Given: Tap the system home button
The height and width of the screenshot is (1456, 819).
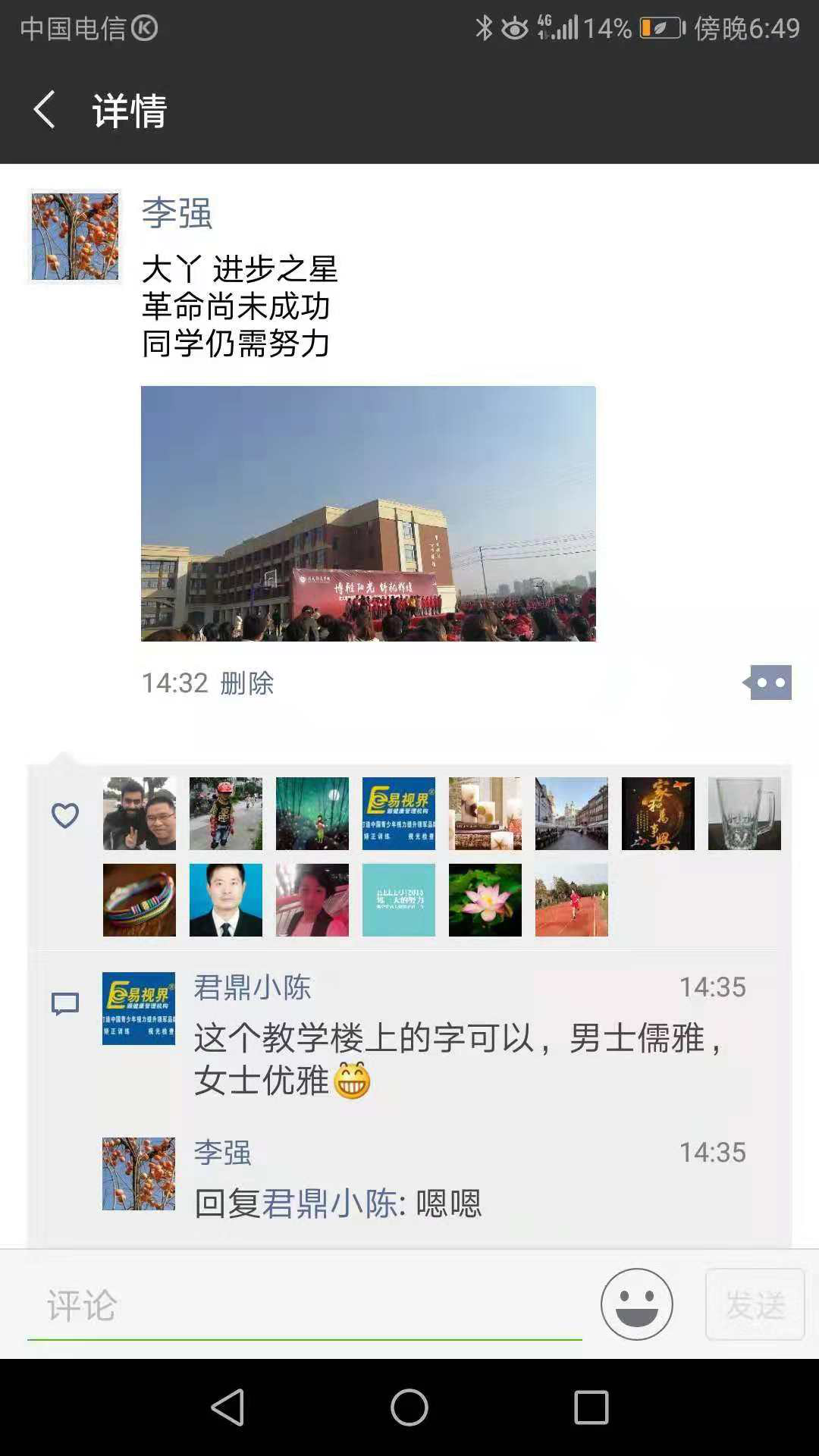Looking at the screenshot, I should (x=409, y=1407).
